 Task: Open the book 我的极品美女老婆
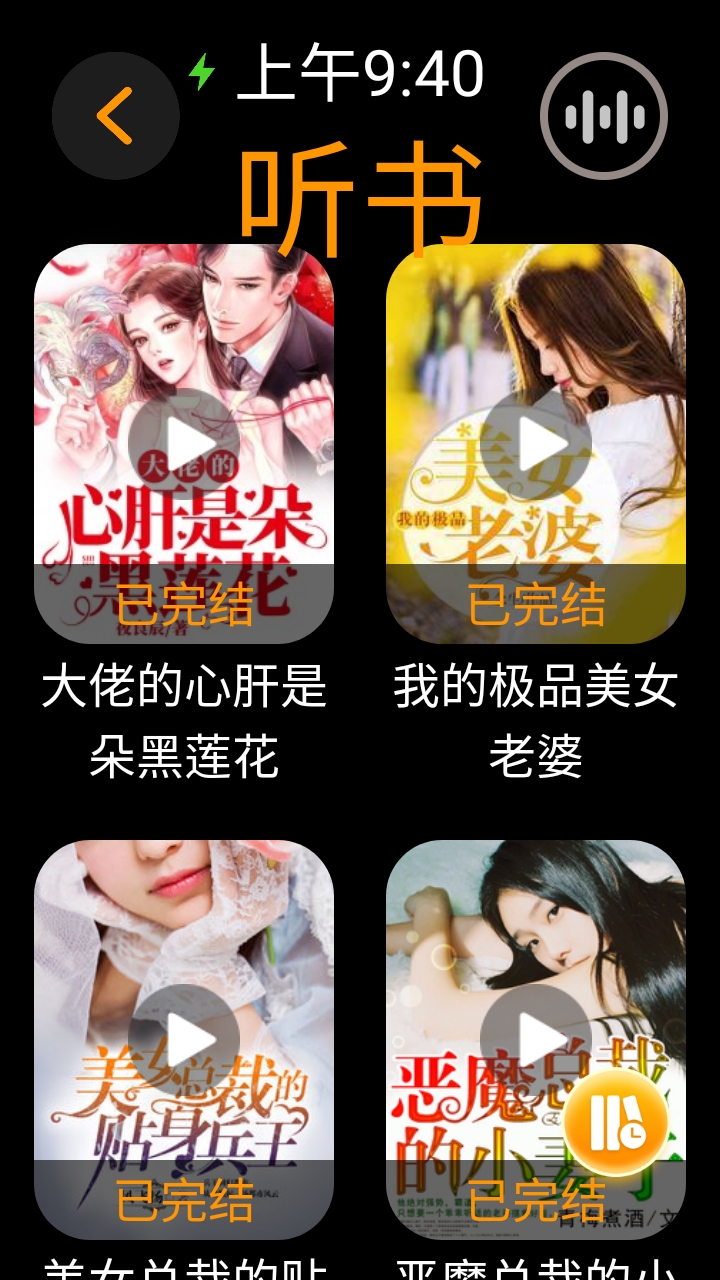click(x=536, y=444)
